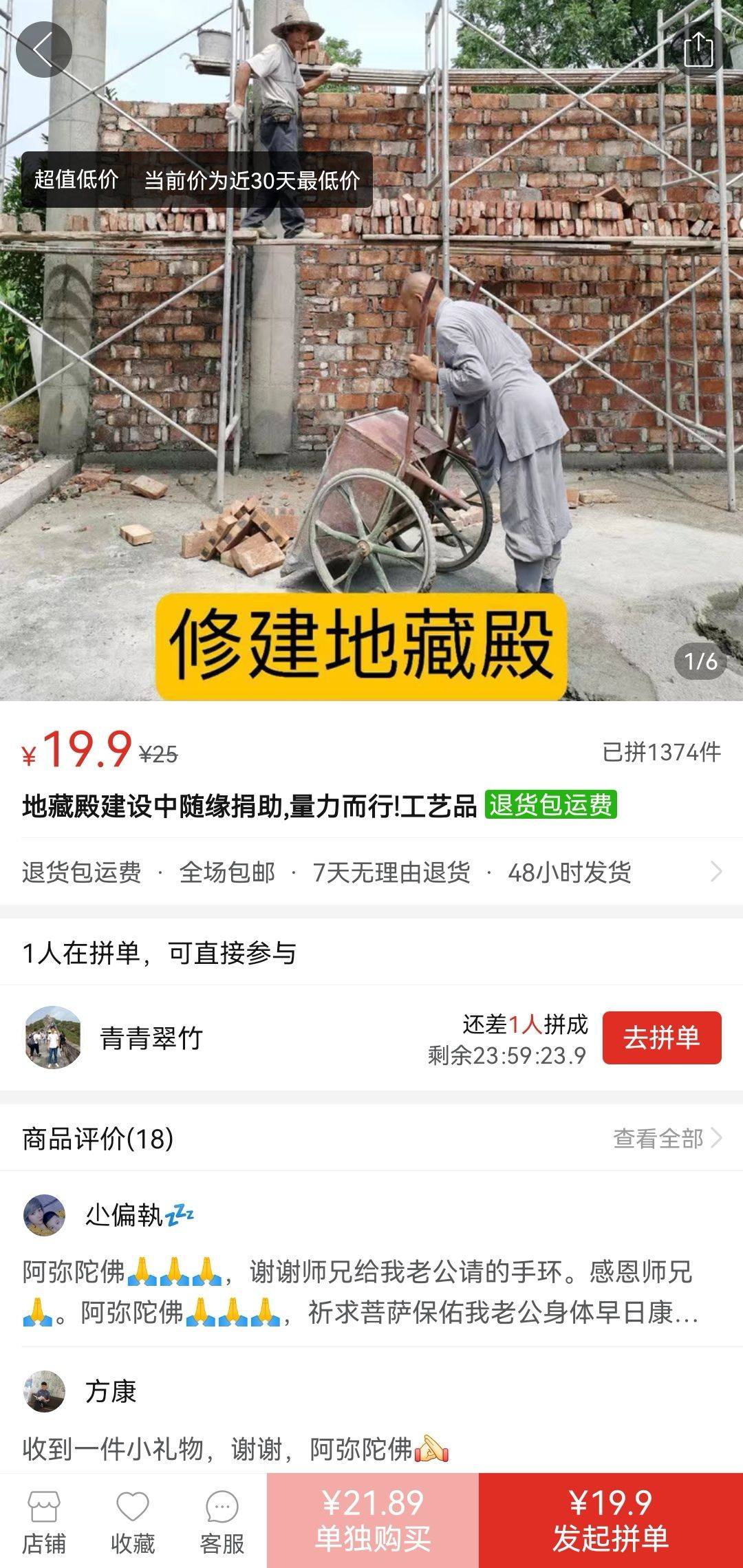Share this product listing
The image size is (743, 1568).
click(698, 50)
